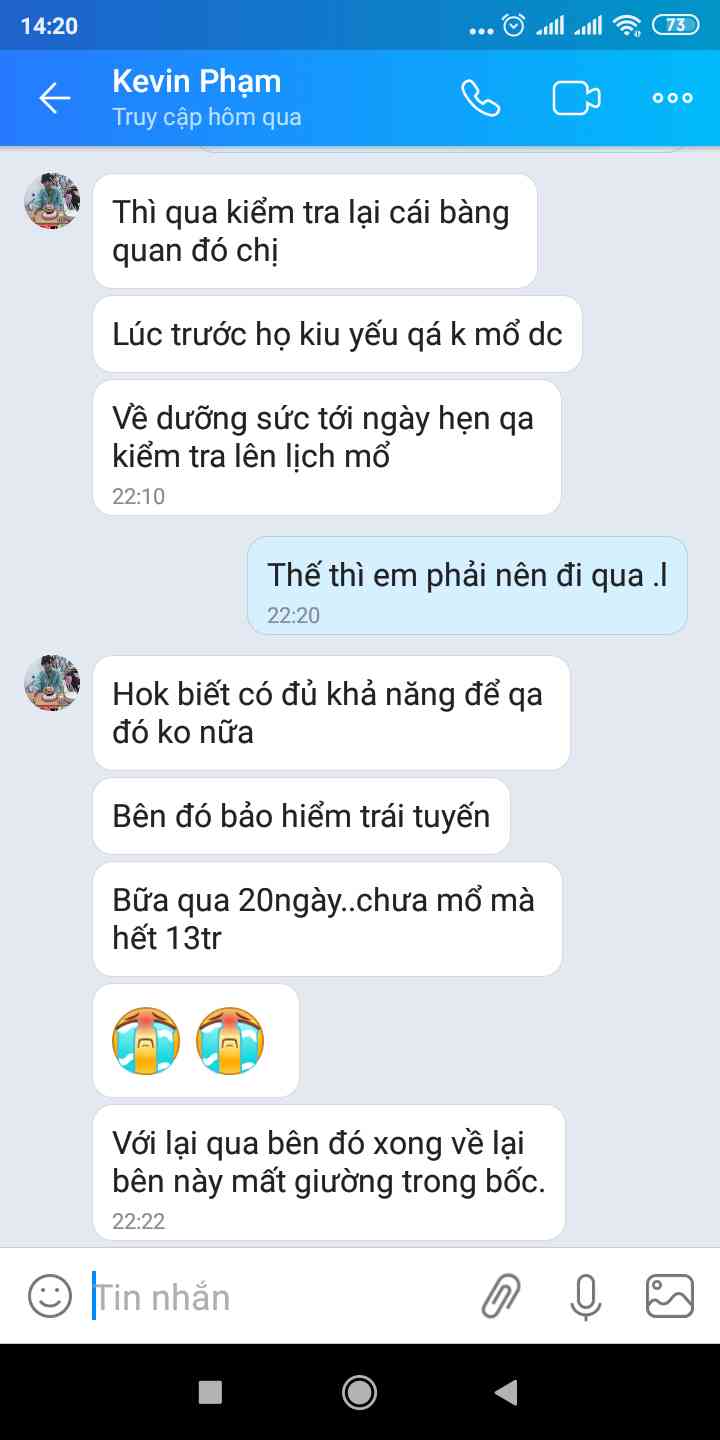
Task: Tap Kevin's avatar beside the "Hok biết" message
Action: (52, 683)
